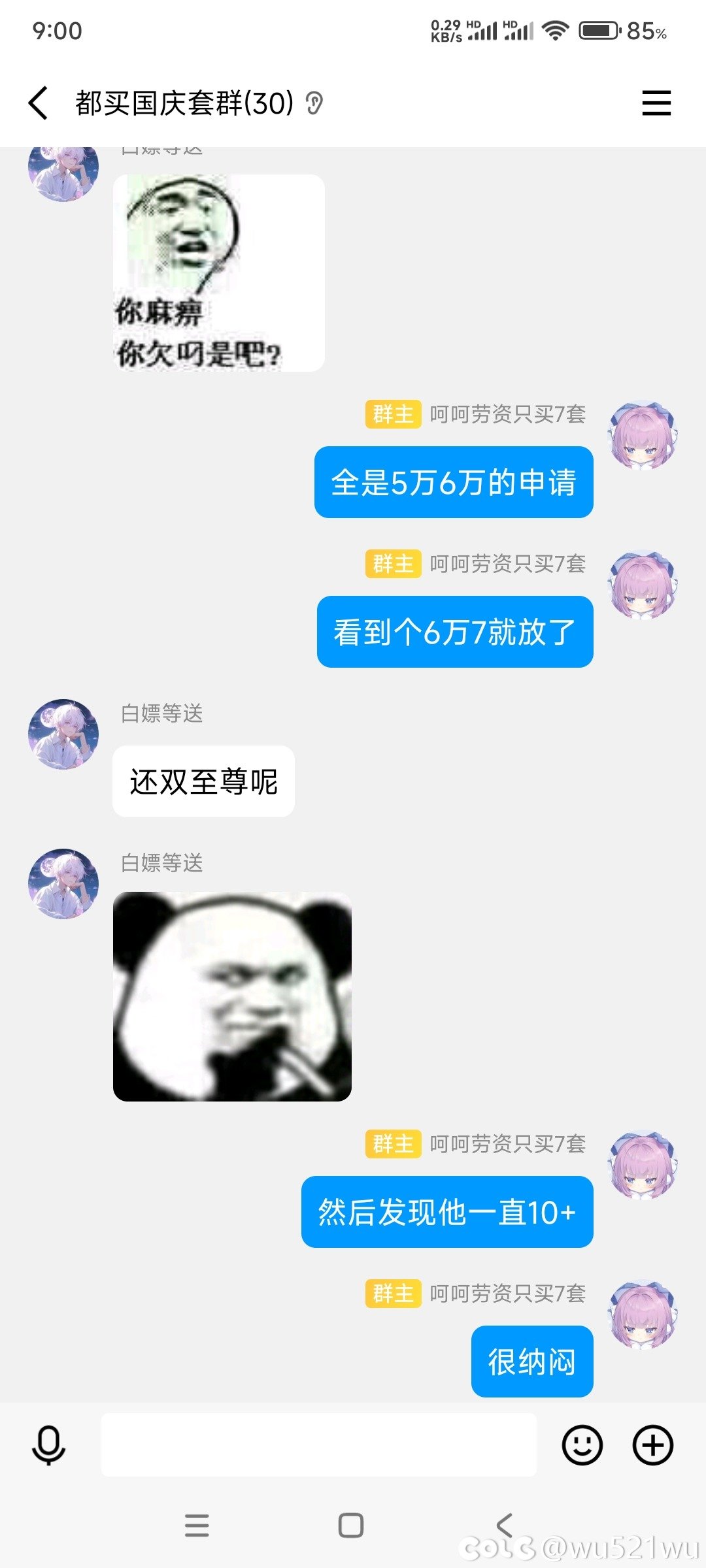The image size is (706, 1568).
Task: Focus the message text field
Action: tap(318, 1445)
